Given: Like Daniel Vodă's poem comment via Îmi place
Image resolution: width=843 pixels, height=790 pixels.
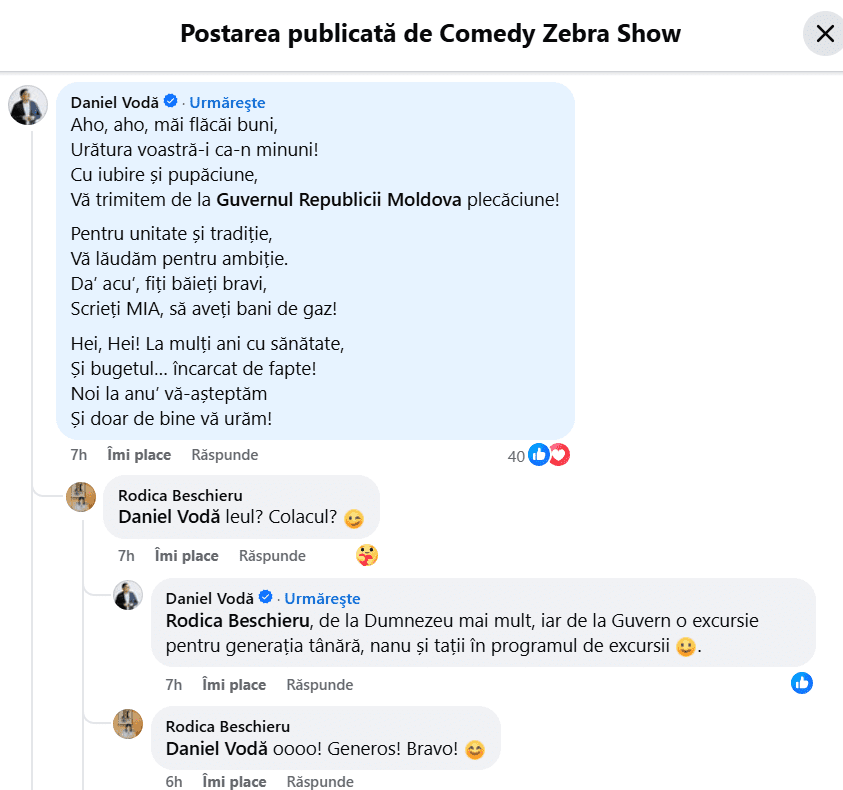Looking at the screenshot, I should 139,455.
